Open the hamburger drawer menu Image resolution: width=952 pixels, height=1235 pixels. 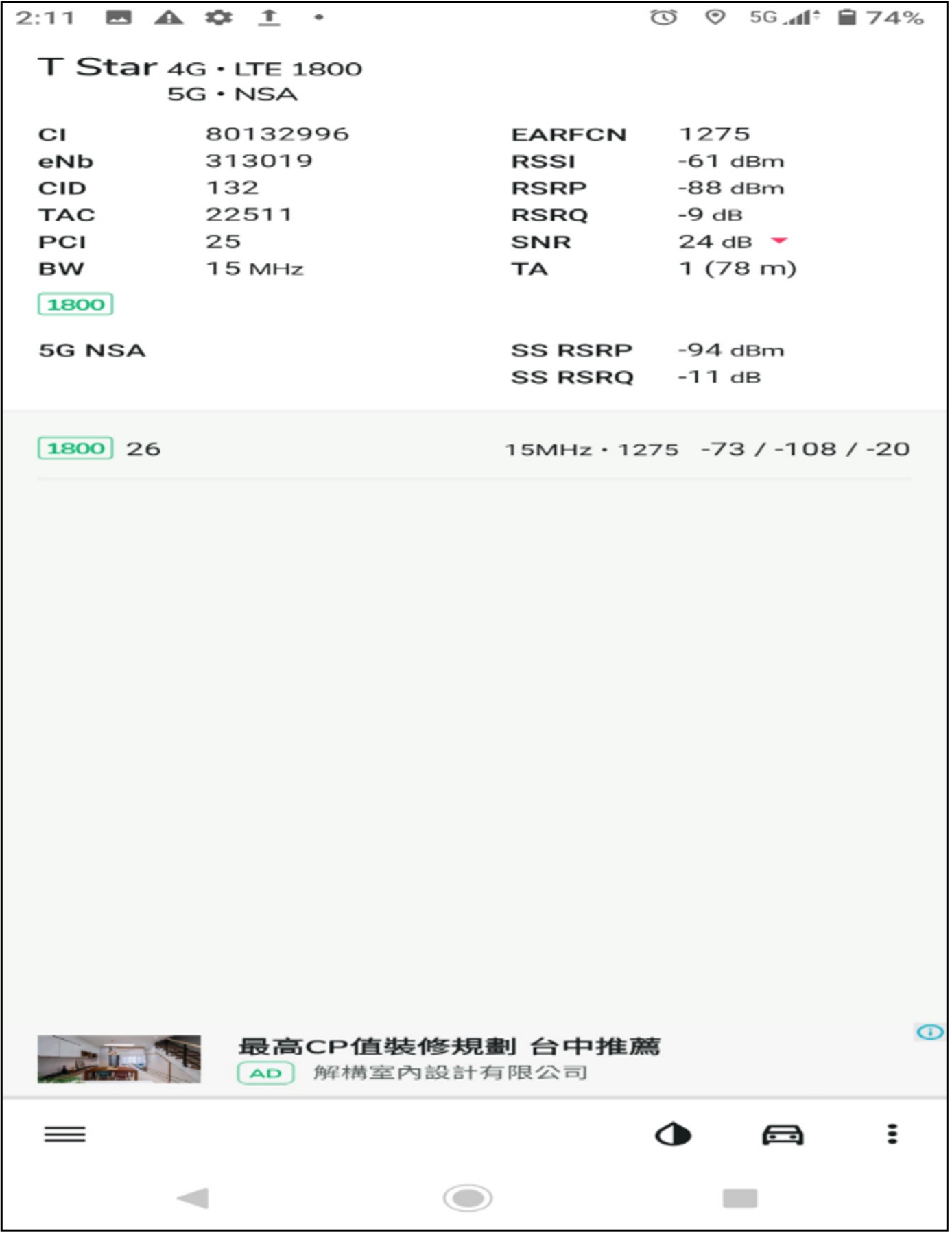pyautogui.click(x=65, y=1135)
